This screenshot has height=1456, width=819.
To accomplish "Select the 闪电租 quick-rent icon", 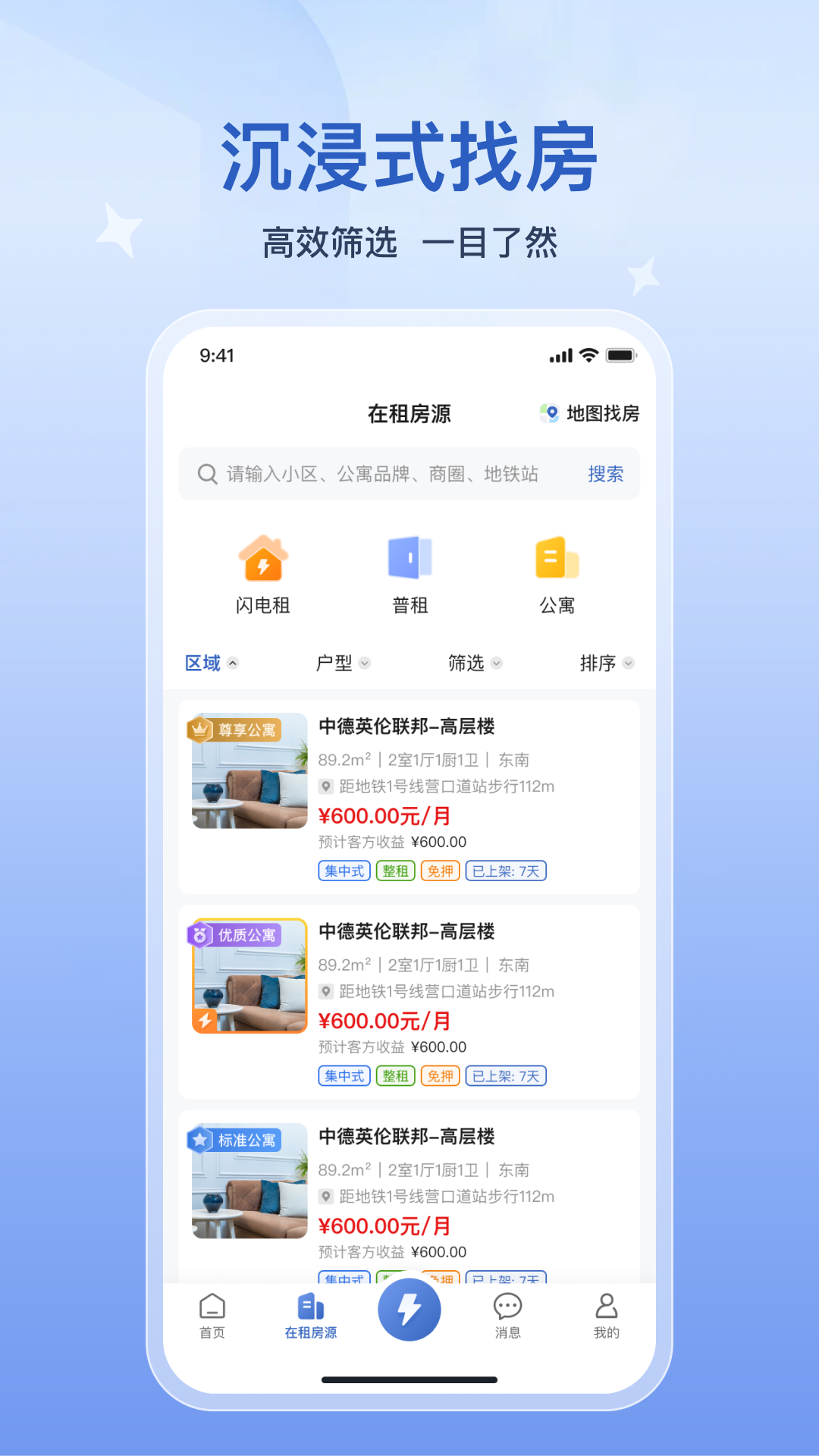I will click(262, 560).
